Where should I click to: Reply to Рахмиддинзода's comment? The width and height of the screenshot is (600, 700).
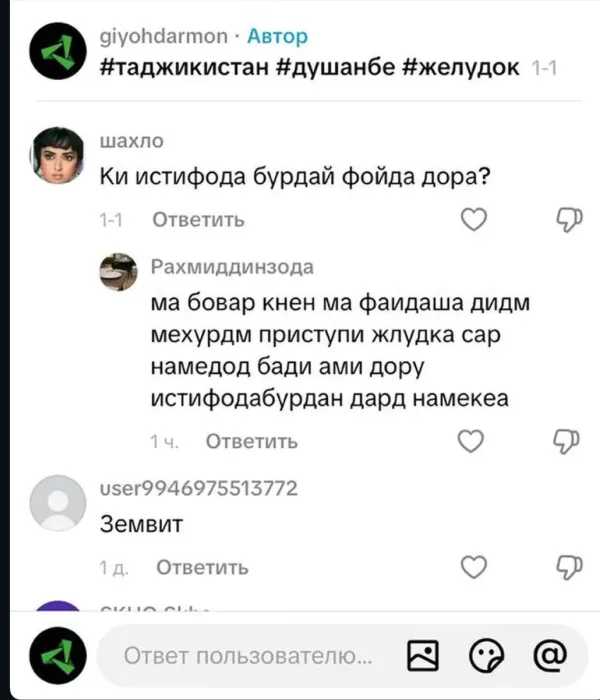(251, 441)
